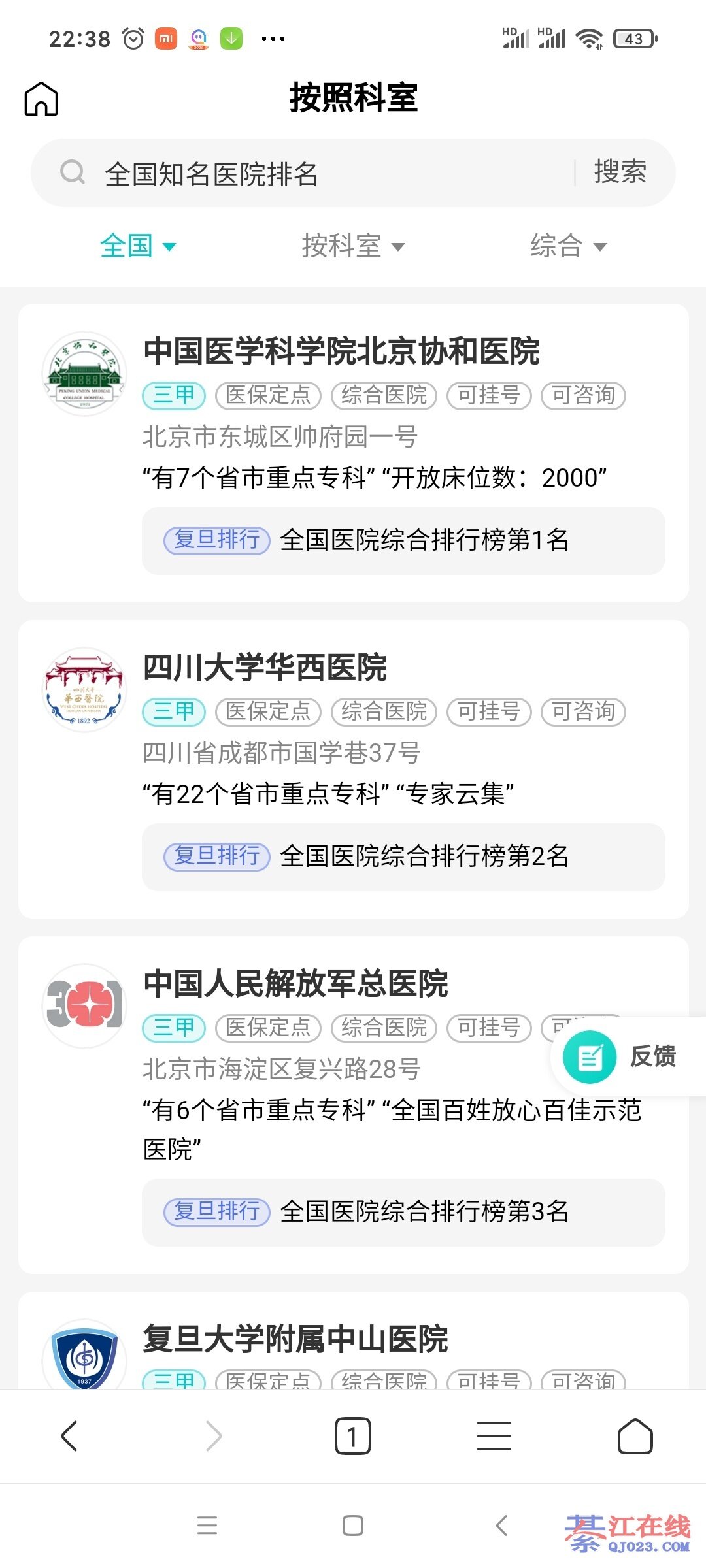
Task: Open 中国人民解放军总医院 hospital card
Action: coord(354,1105)
